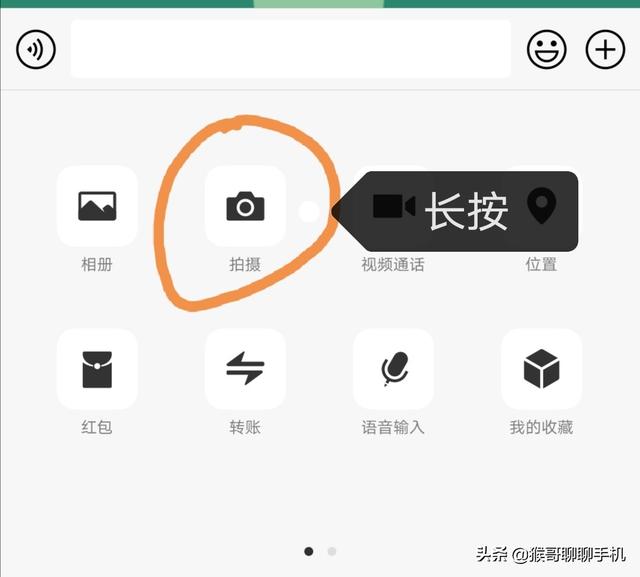The image size is (640, 577).
Task: Tap the plus attachment icon
Action: pos(605,49)
